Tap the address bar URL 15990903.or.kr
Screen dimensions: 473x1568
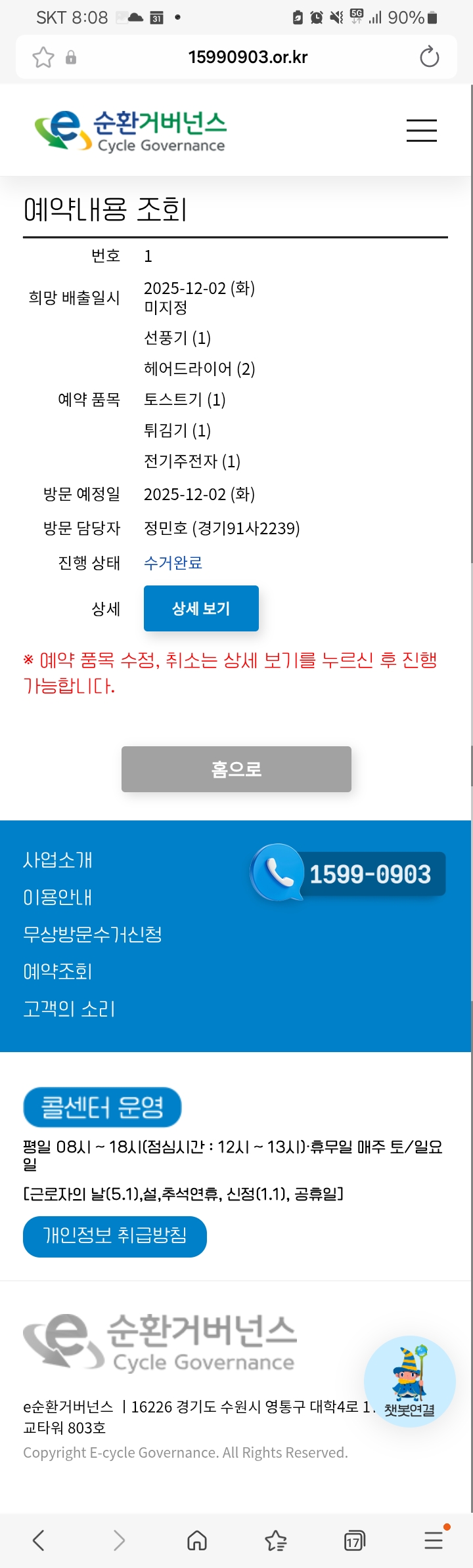point(248,57)
